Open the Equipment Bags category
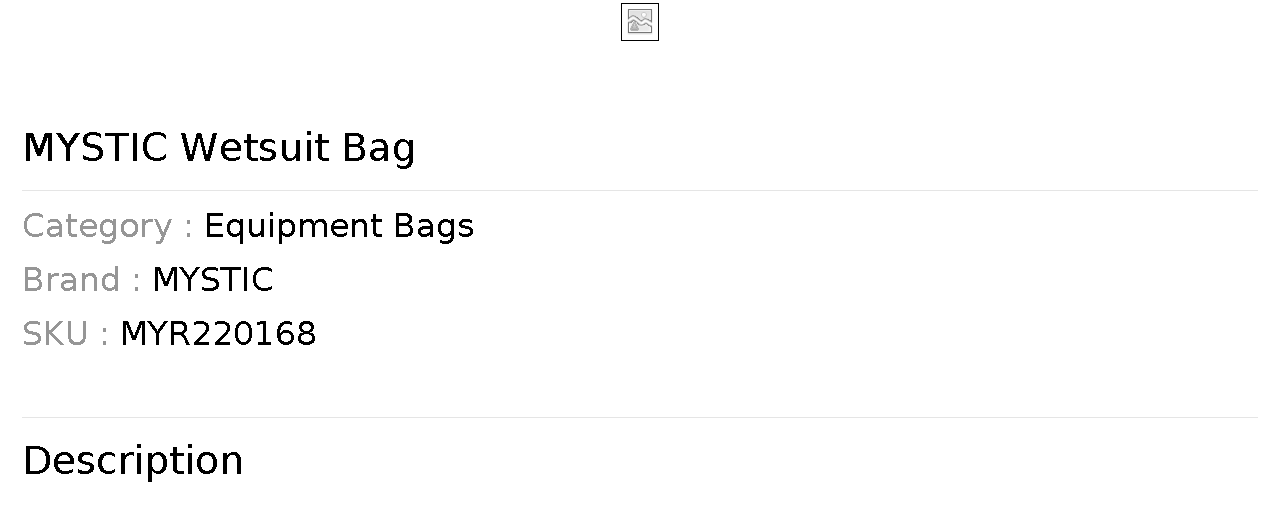Image resolution: width=1280 pixels, height=506 pixels. click(338, 226)
